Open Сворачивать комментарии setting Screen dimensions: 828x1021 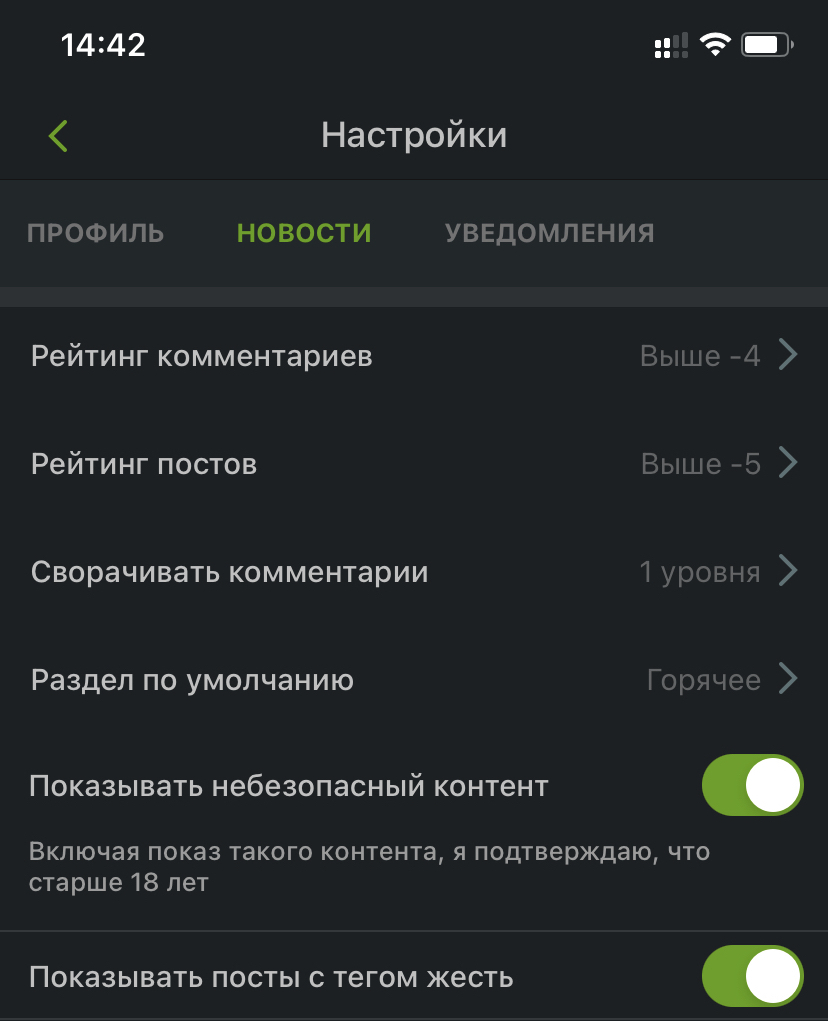point(414,572)
